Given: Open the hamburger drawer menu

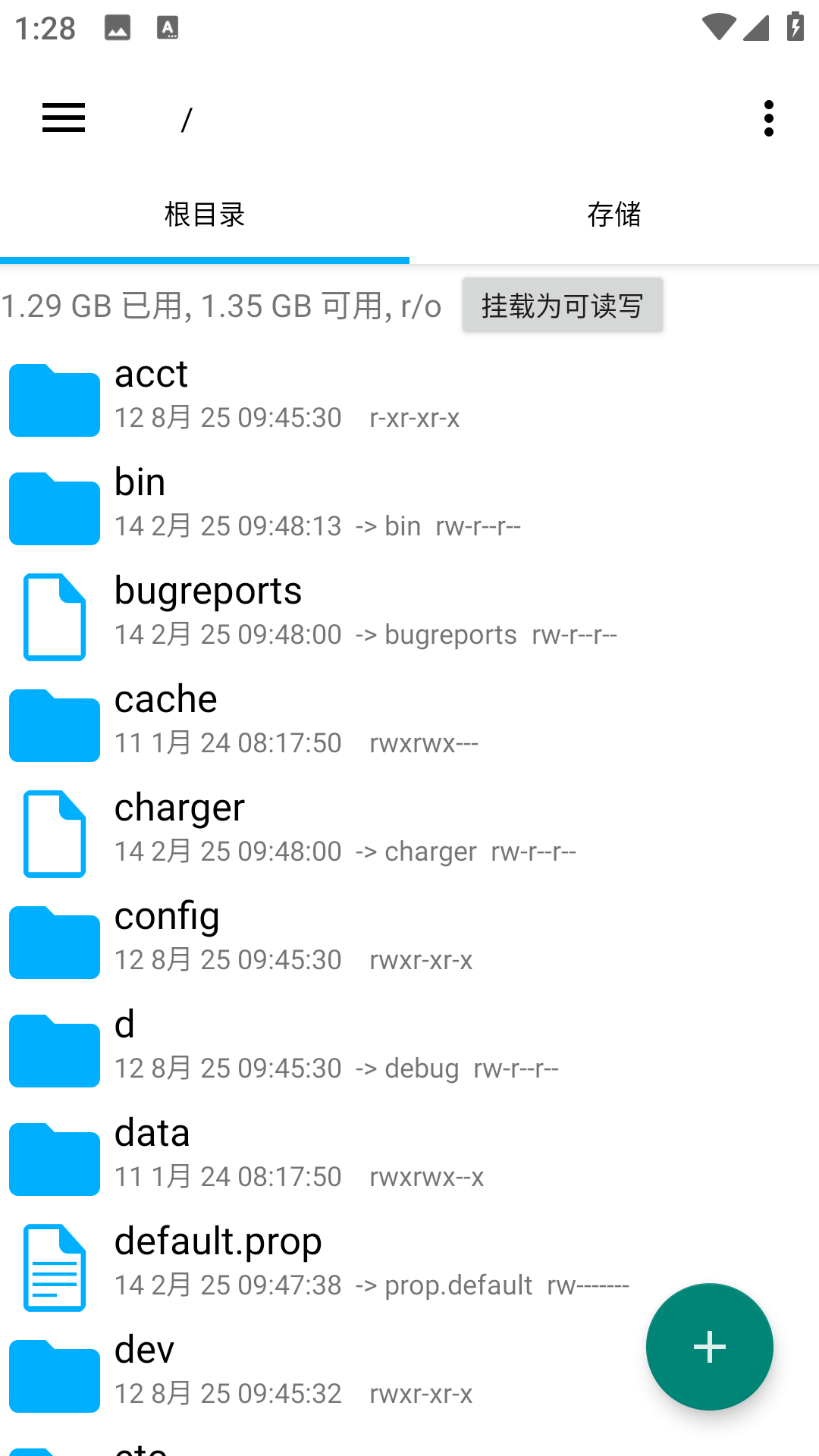Looking at the screenshot, I should 64,118.
